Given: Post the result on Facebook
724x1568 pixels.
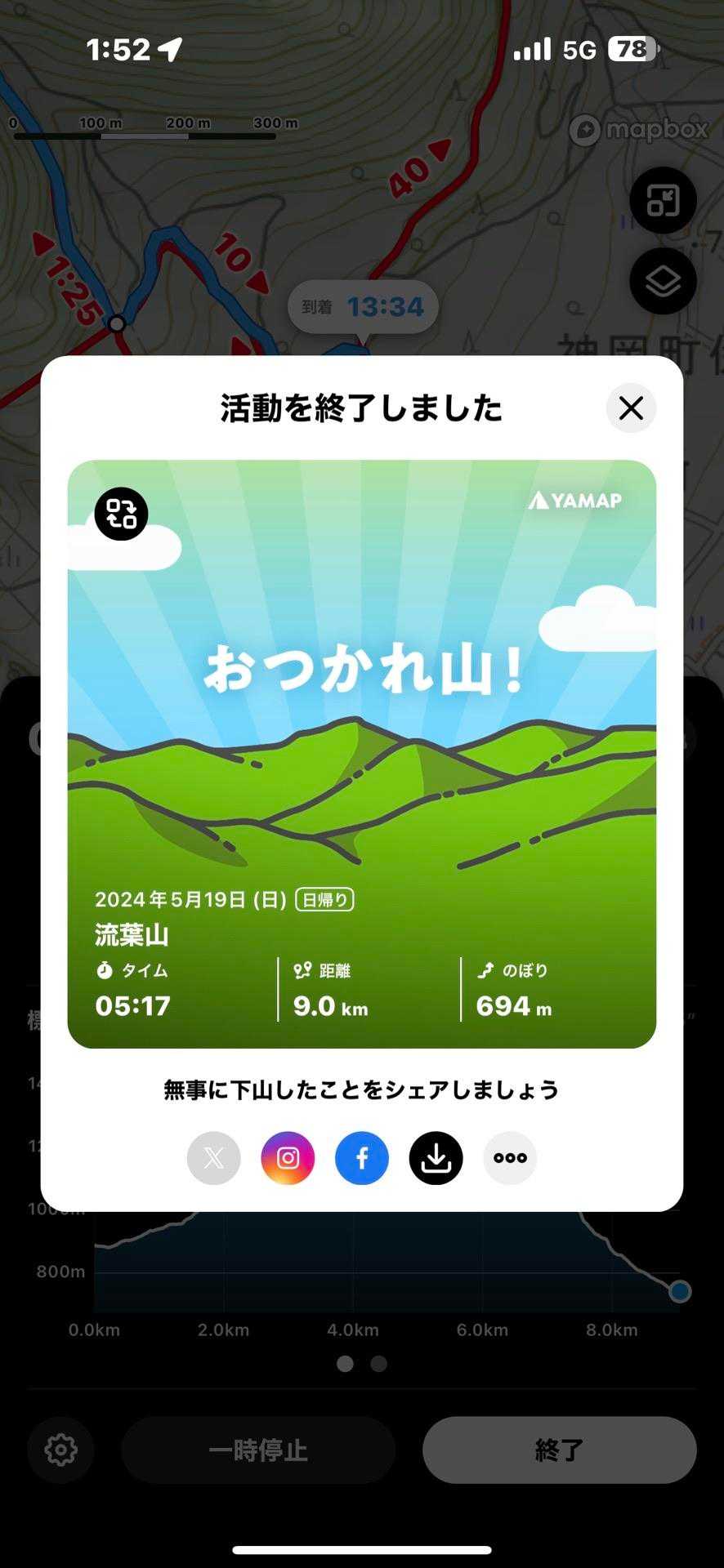Looking at the screenshot, I should [362, 1158].
